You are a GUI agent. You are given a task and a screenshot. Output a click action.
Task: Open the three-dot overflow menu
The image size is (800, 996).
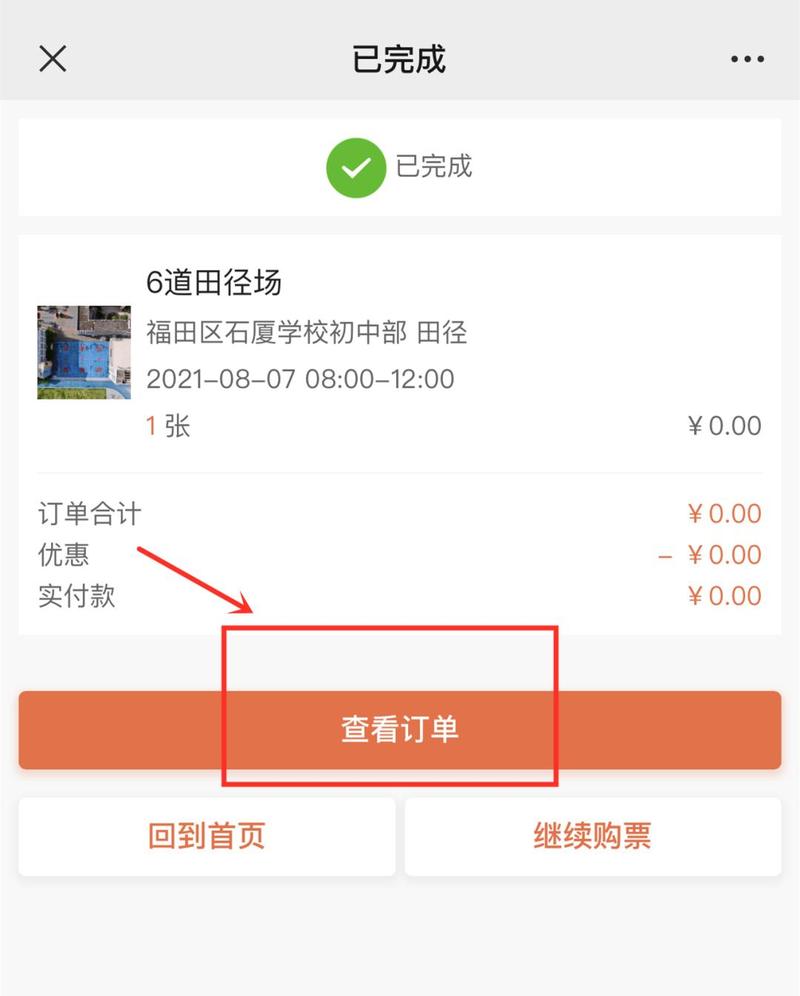pos(747,60)
